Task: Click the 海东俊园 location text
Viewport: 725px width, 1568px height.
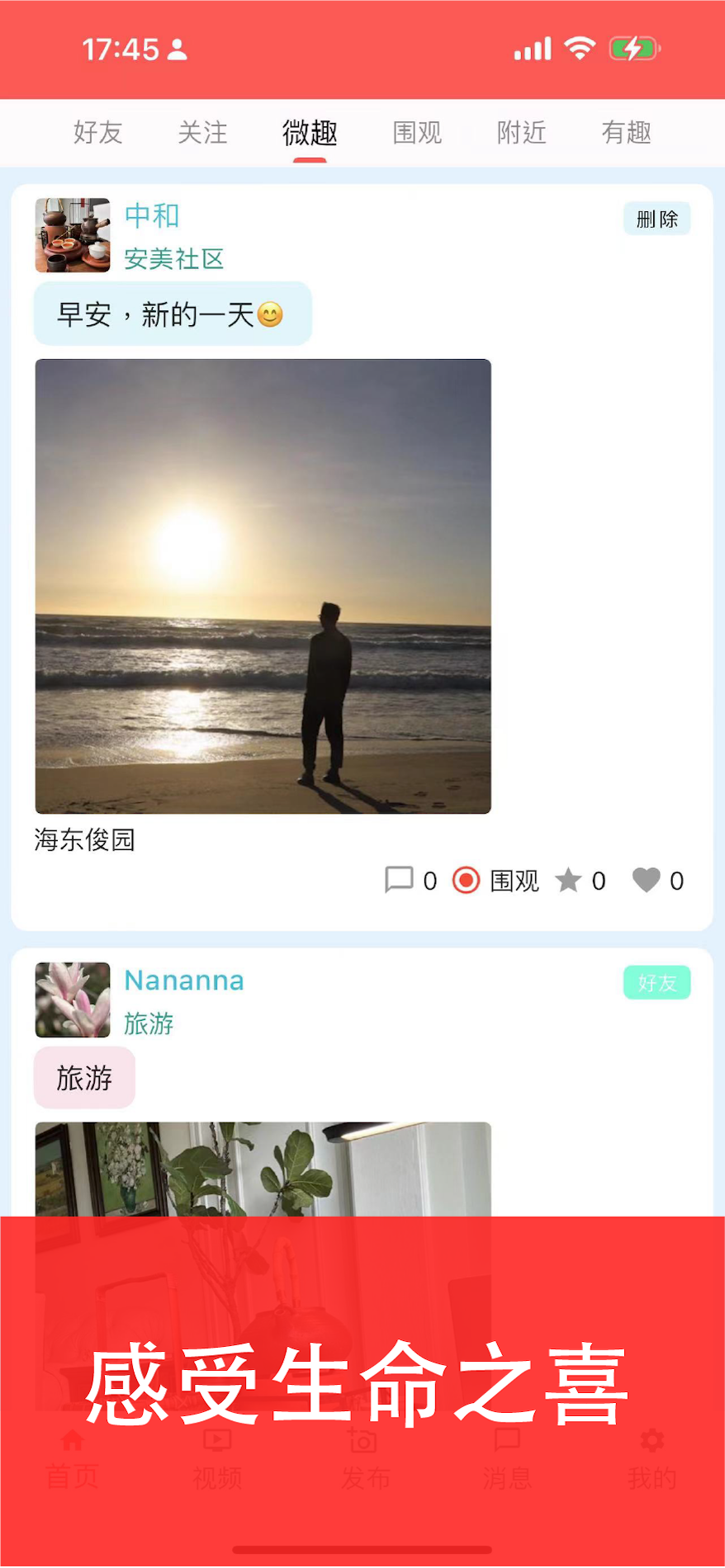Action: point(84,840)
